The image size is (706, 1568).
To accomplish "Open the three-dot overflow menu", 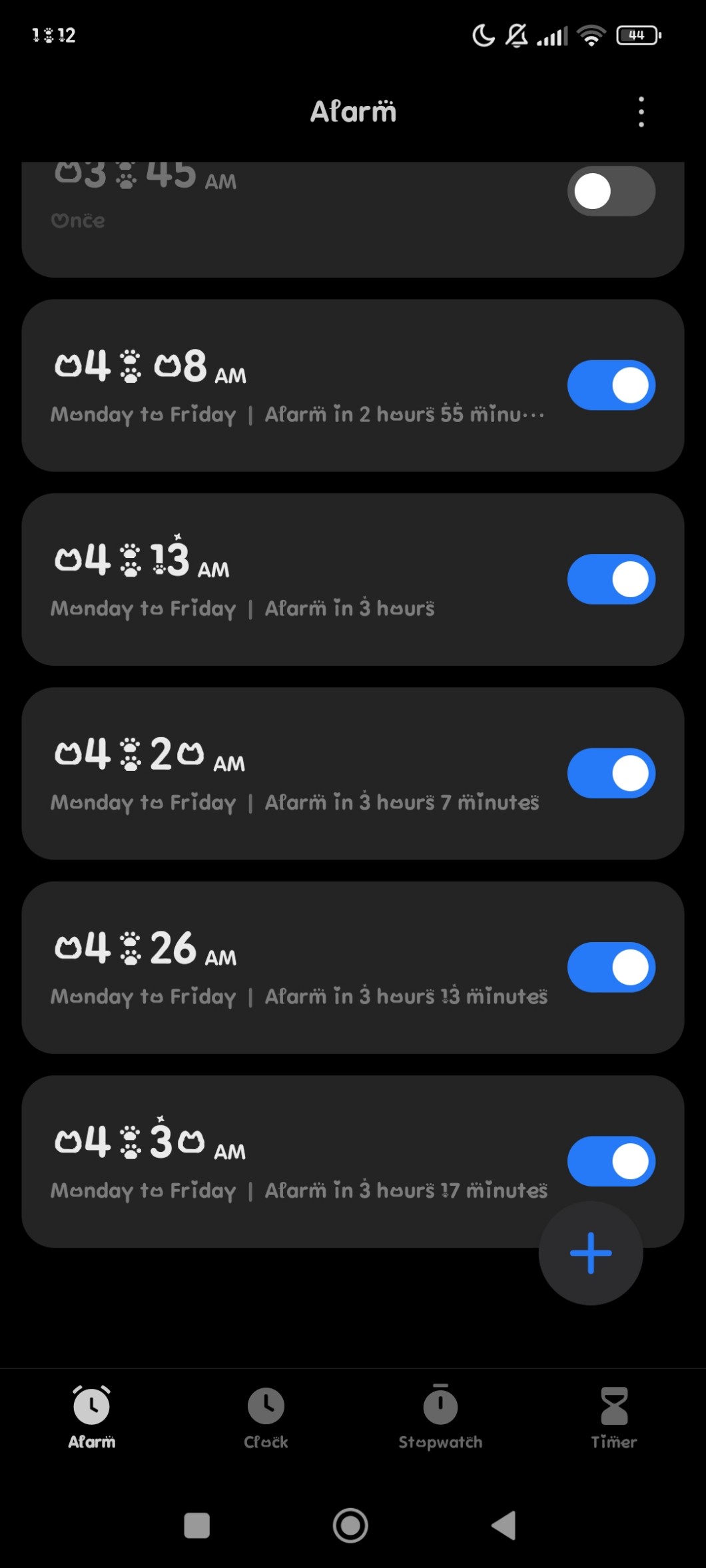I will 641,112.
